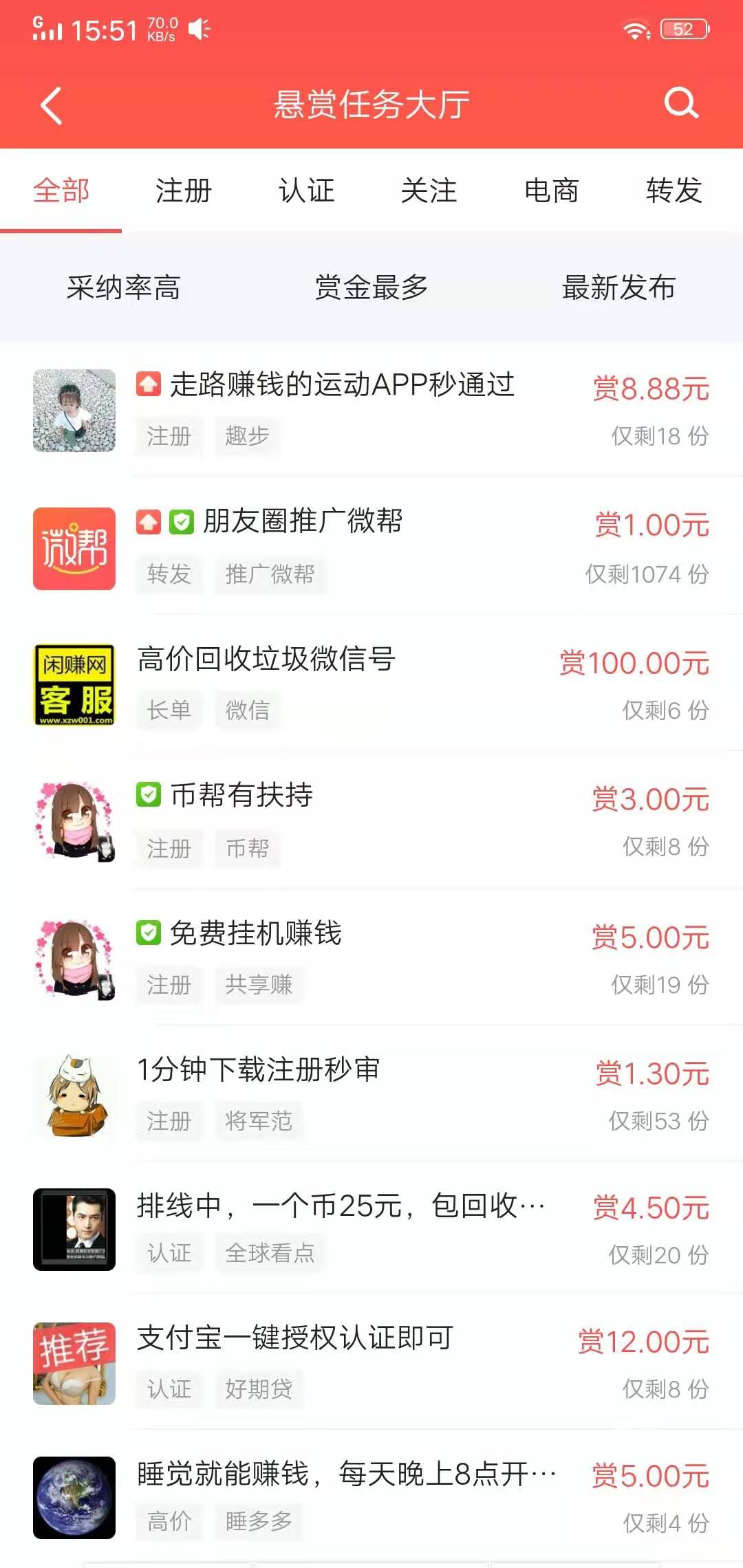
Task: Sort by 最新发布
Action: [x=618, y=287]
